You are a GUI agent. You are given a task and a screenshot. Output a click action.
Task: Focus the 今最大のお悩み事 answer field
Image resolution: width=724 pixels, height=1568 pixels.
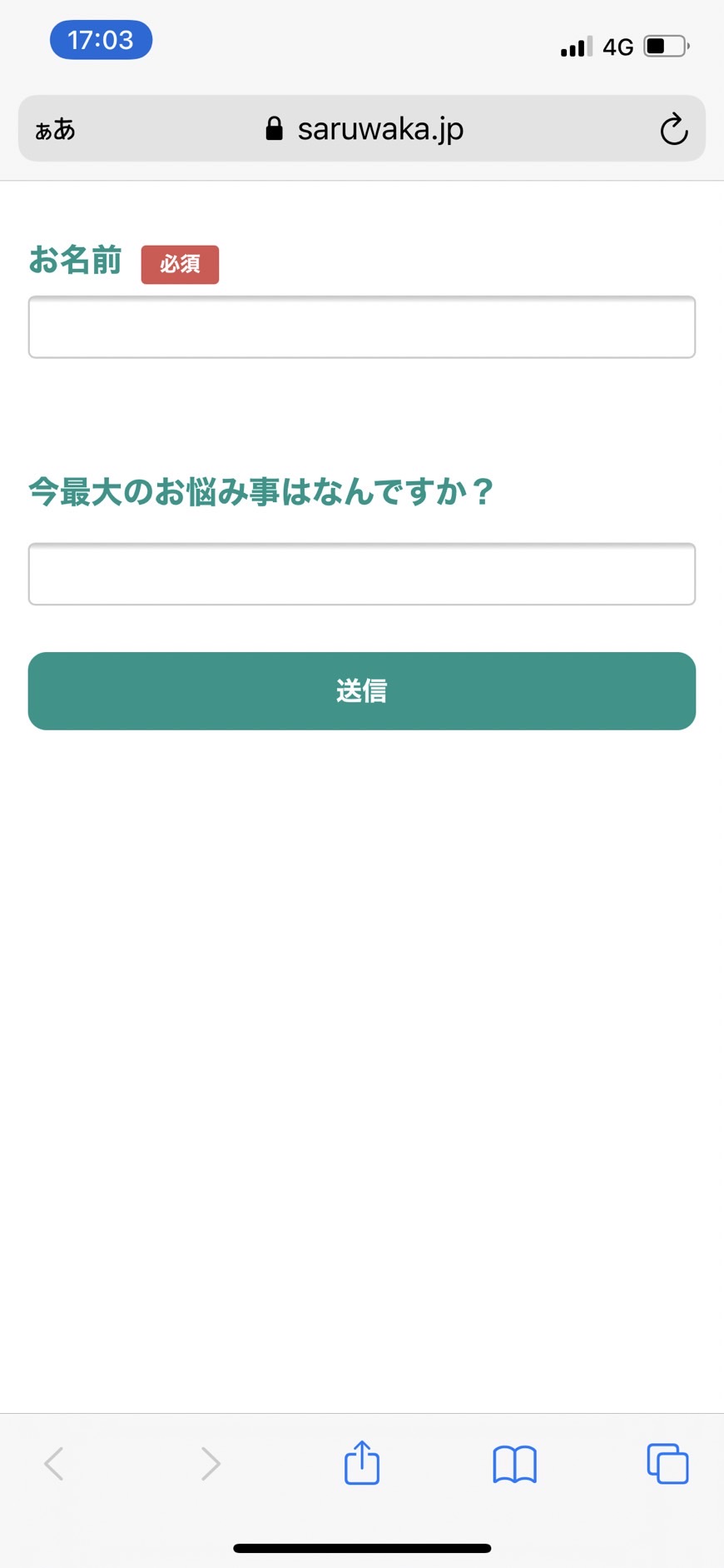(362, 574)
